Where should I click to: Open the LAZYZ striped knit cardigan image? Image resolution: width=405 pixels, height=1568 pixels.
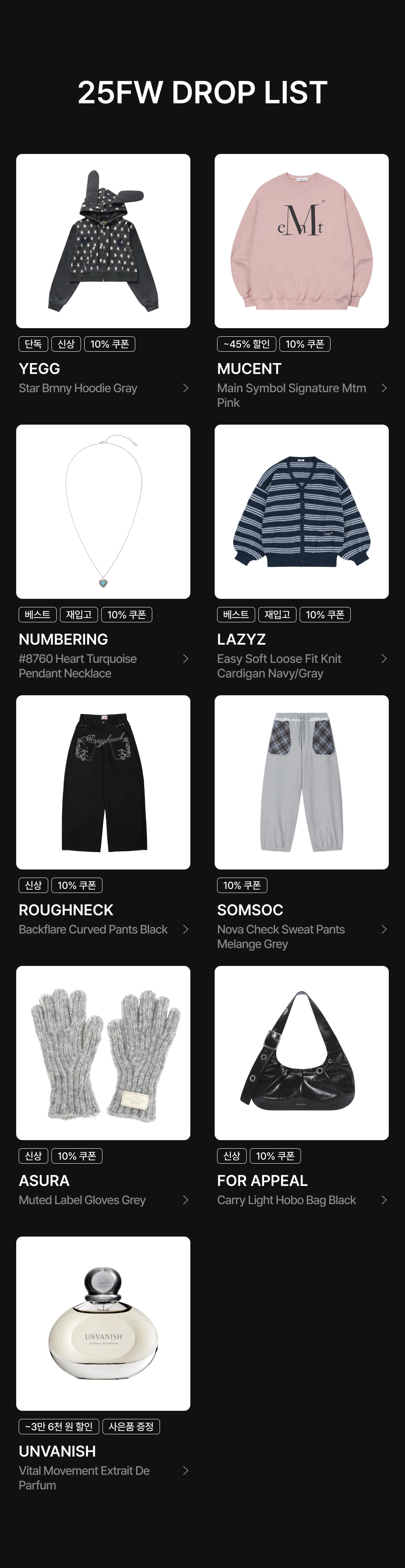301,511
